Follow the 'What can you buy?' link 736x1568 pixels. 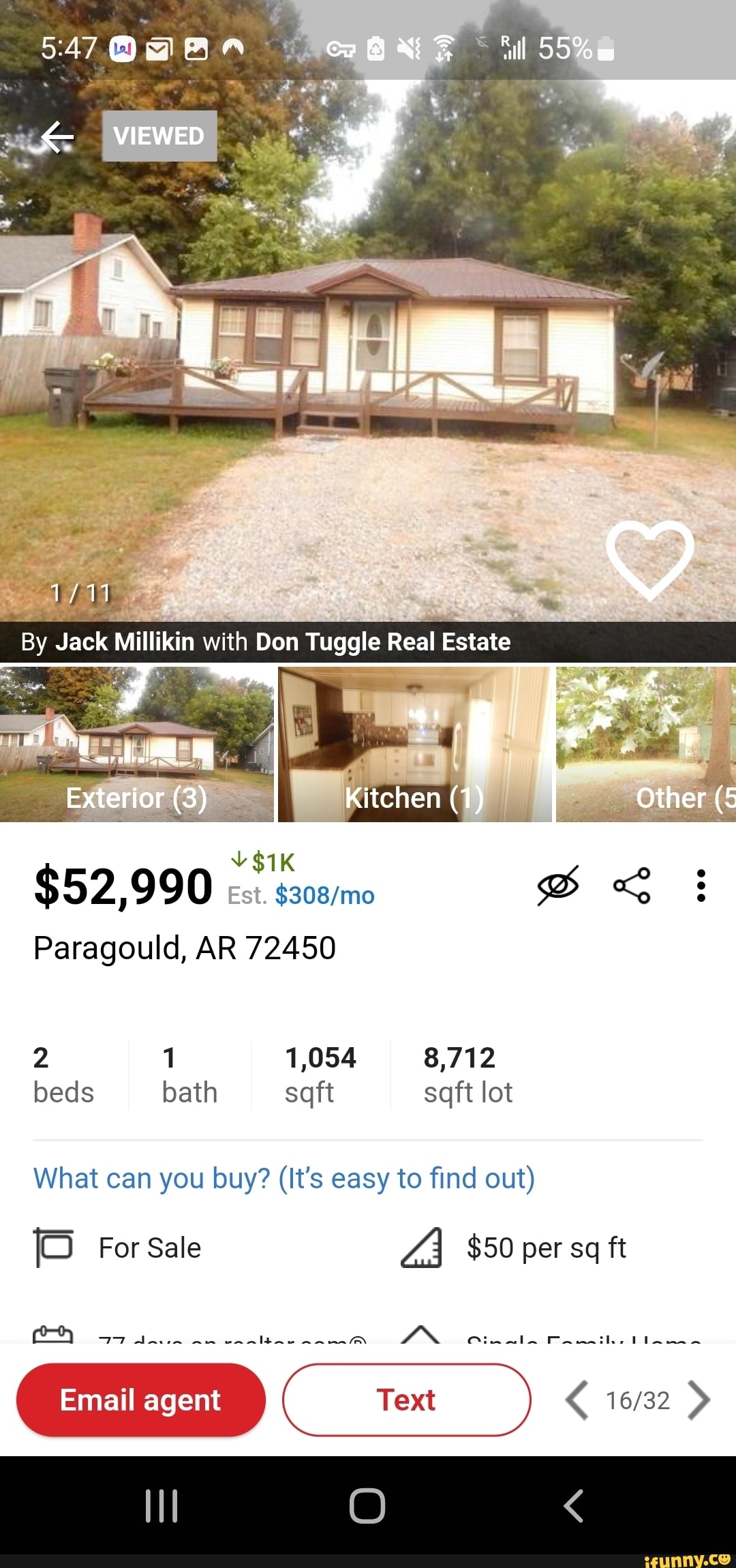(284, 1178)
